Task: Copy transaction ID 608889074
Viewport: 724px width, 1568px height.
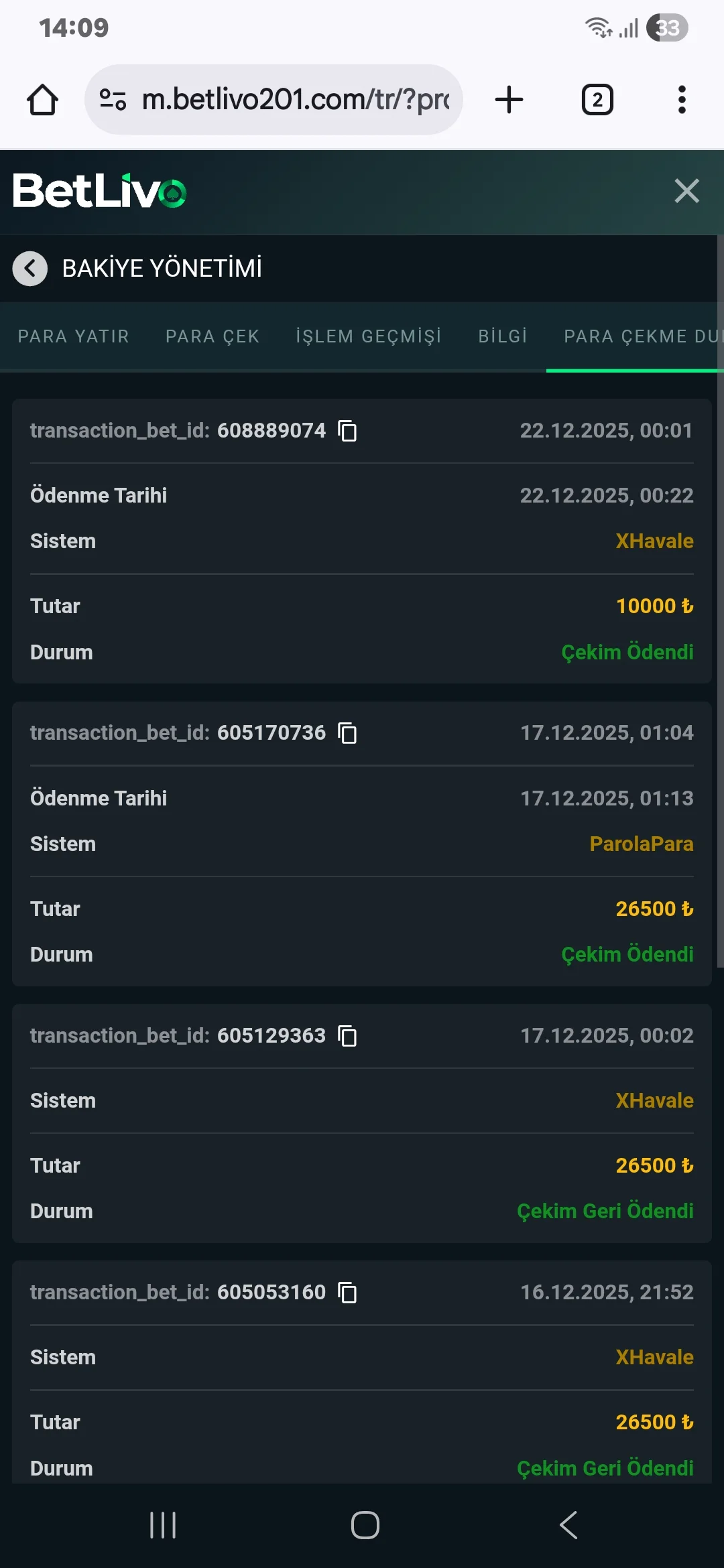Action: coord(347,432)
